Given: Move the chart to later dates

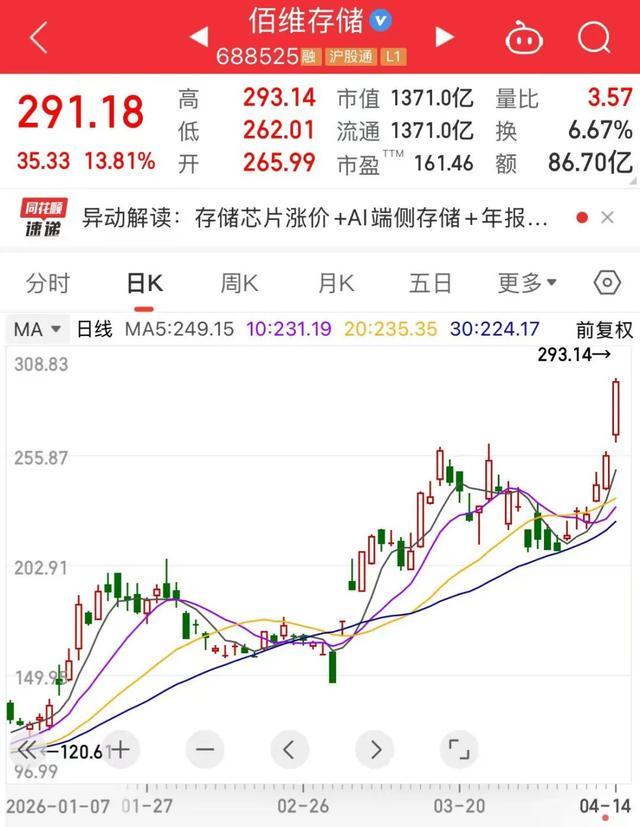Looking at the screenshot, I should 375,748.
